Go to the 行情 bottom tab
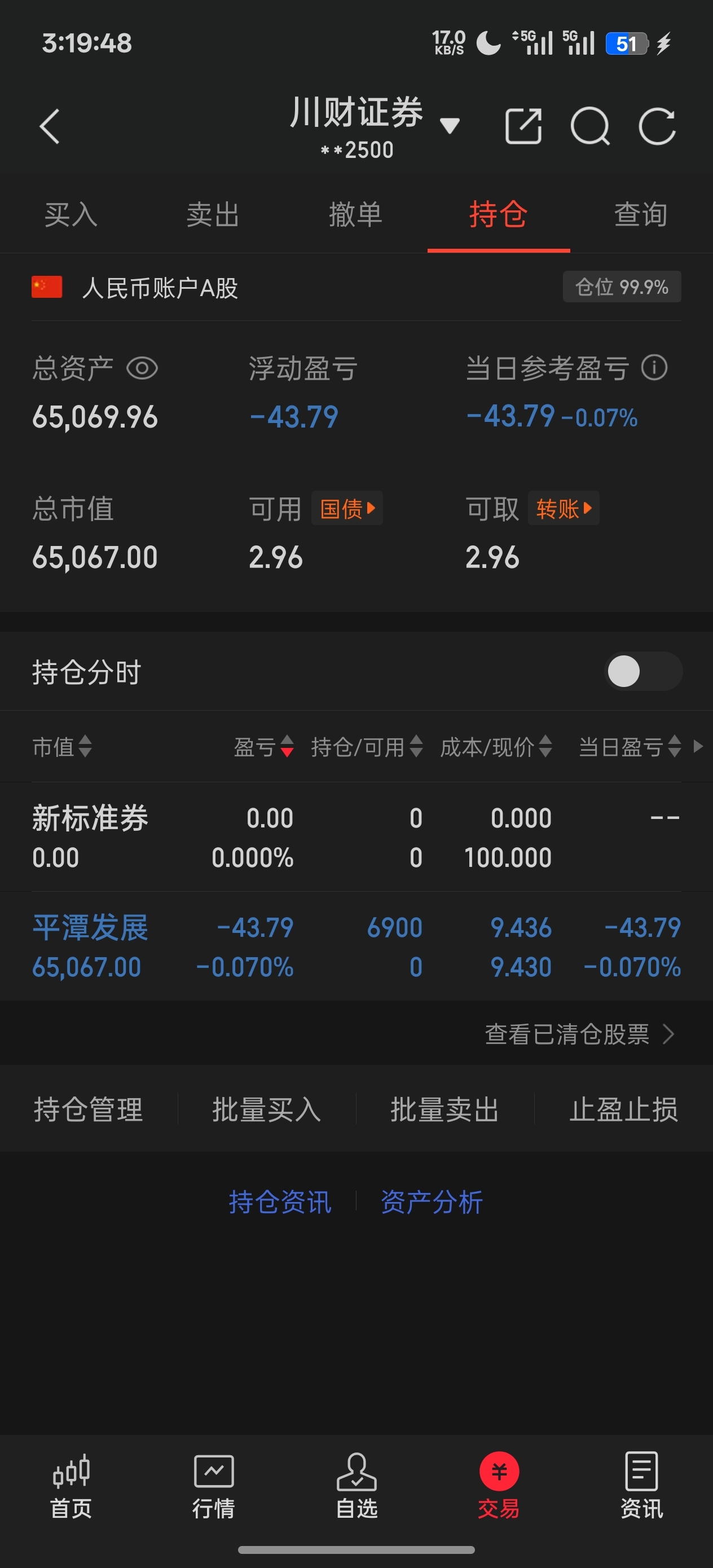 pyautogui.click(x=214, y=1485)
